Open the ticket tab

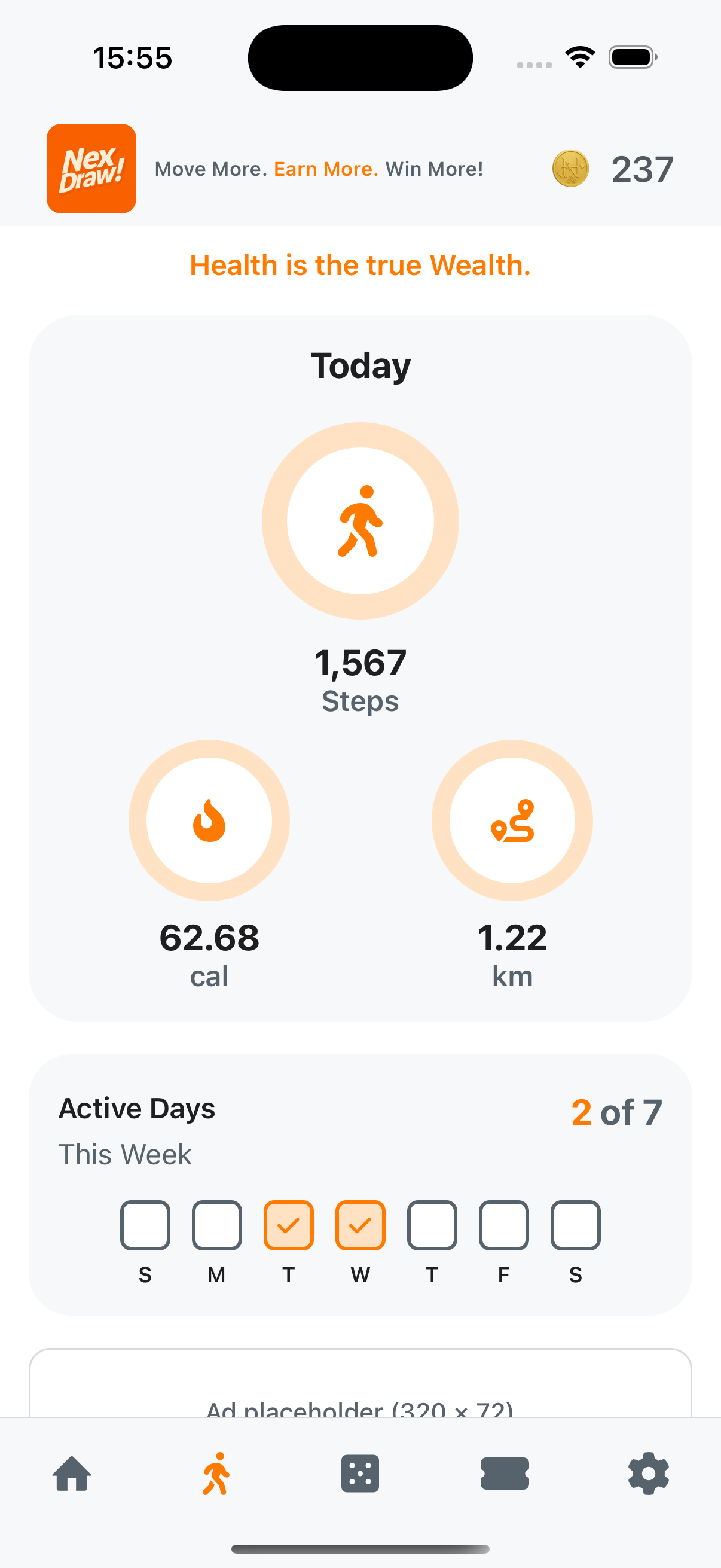tap(505, 1474)
